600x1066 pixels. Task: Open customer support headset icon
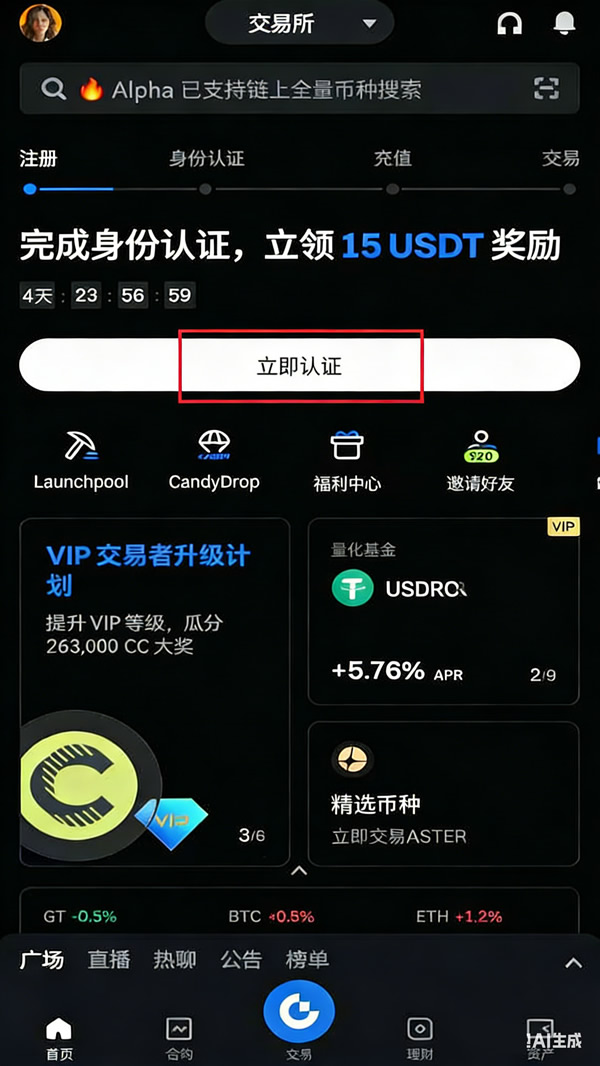click(x=510, y=24)
